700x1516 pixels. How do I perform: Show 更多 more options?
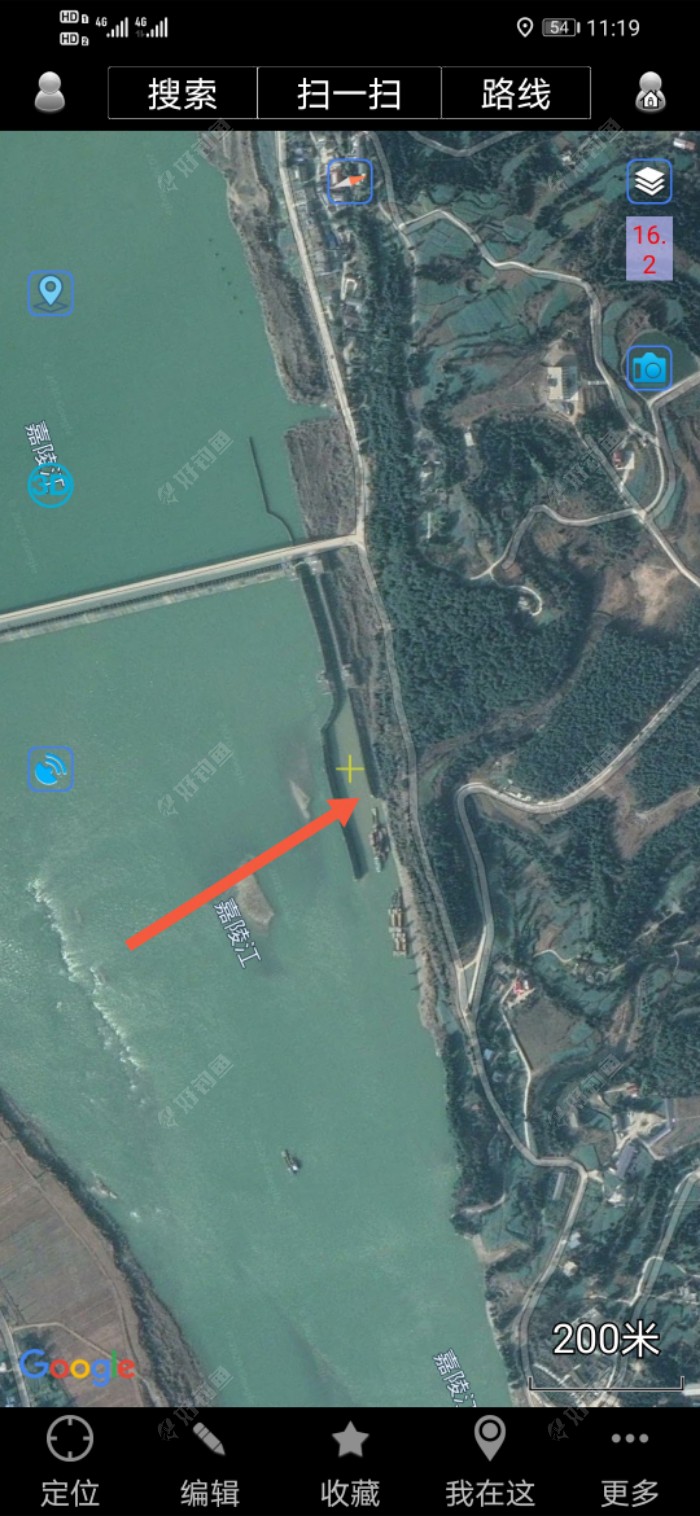[629, 1461]
